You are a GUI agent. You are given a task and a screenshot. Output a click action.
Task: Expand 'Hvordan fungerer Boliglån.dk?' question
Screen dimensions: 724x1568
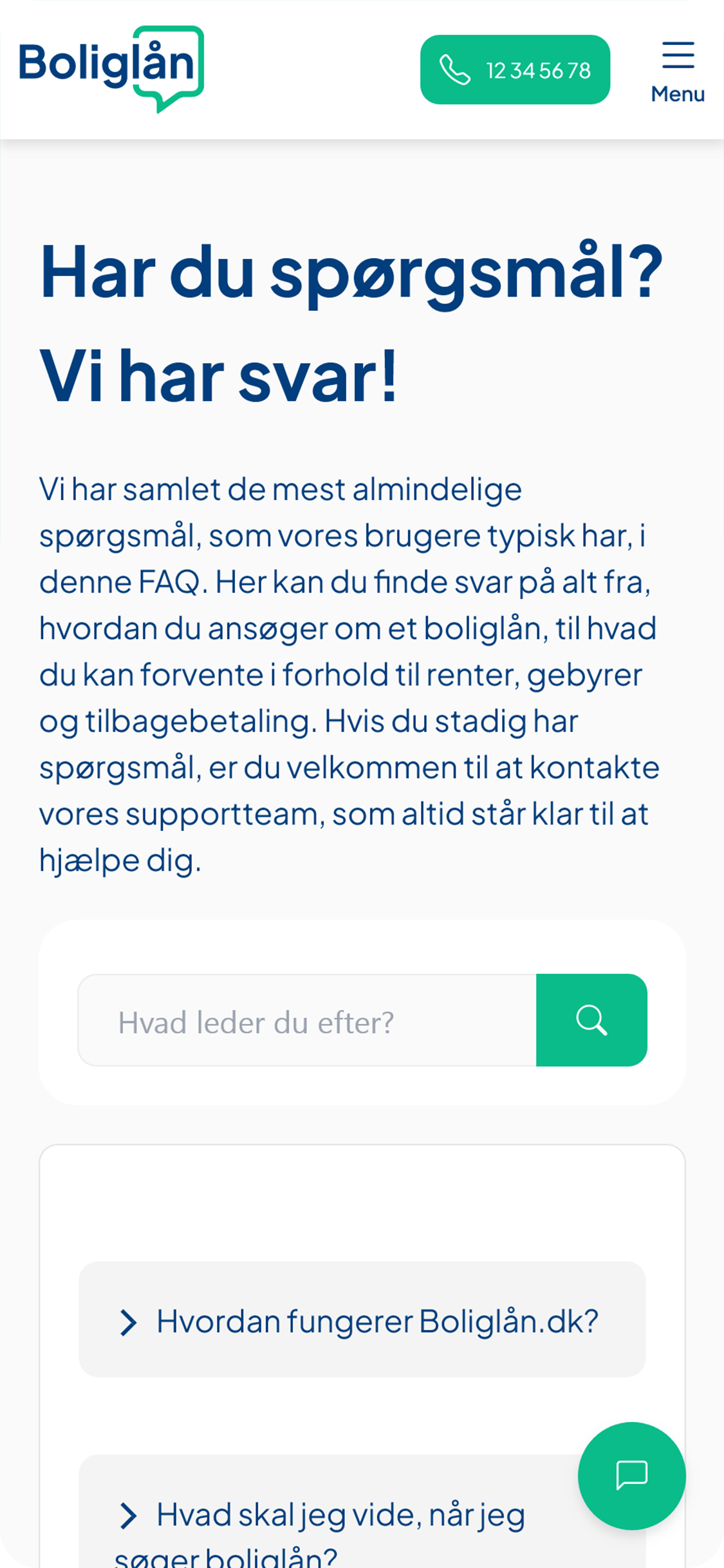[362, 1321]
